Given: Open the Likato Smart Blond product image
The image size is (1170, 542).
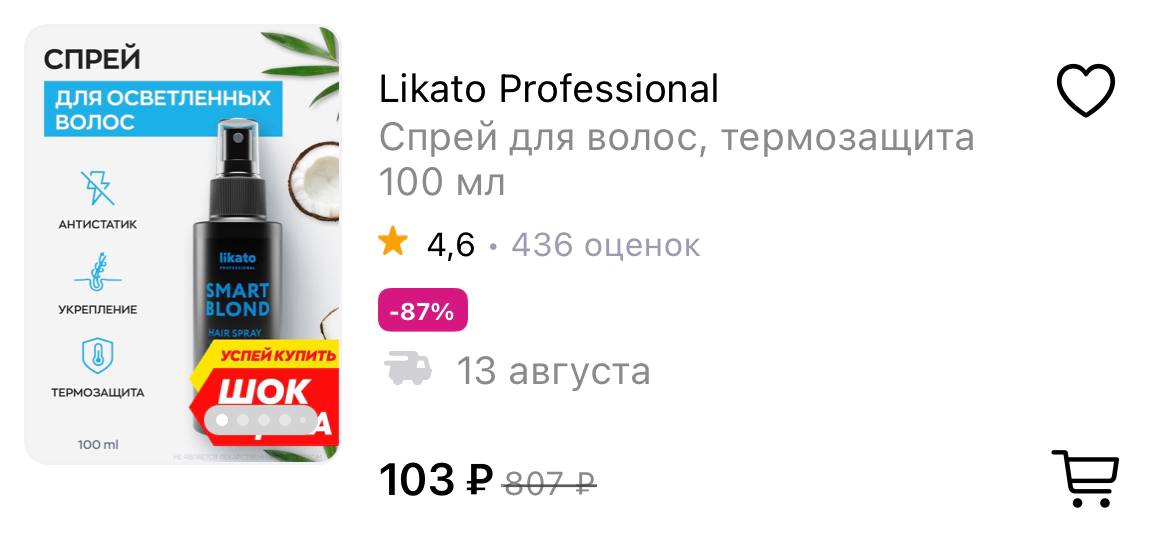Looking at the screenshot, I should coord(182,245).
